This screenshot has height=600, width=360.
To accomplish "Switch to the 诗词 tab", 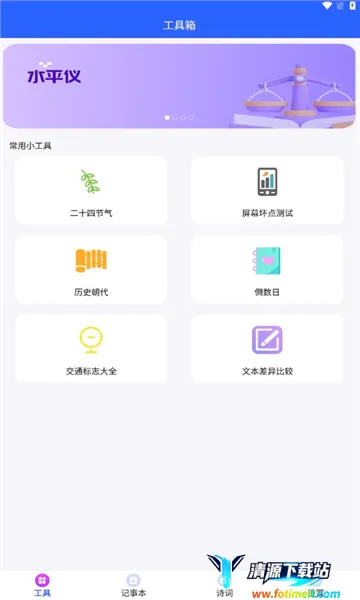I will tap(224, 585).
